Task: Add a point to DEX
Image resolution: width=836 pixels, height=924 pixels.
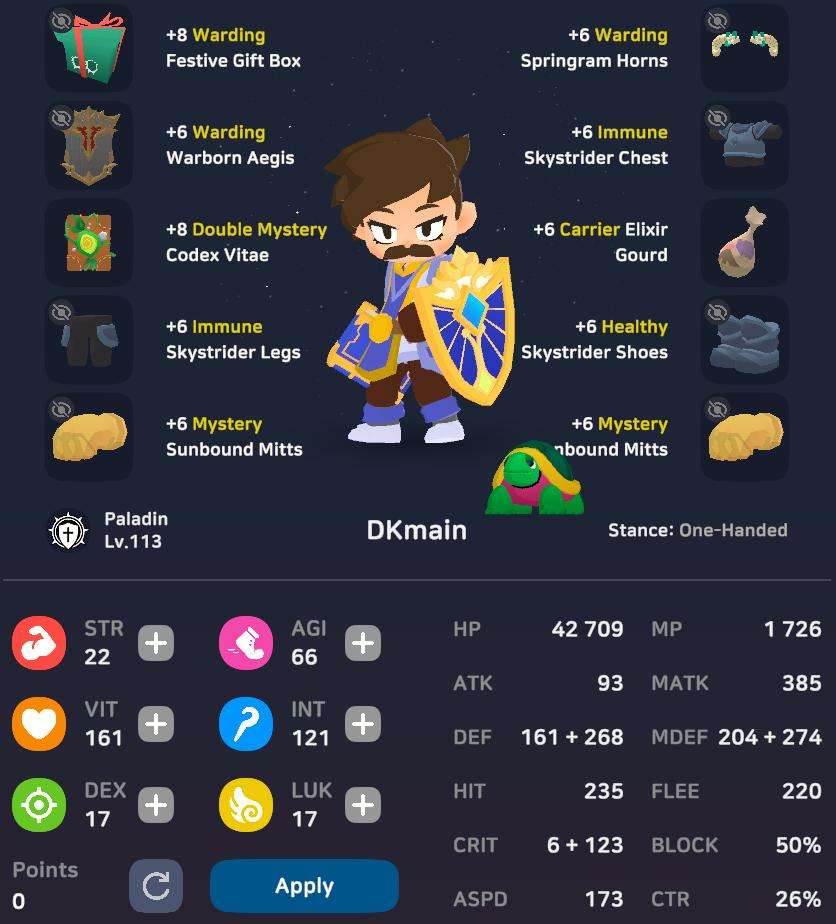Action: click(156, 804)
